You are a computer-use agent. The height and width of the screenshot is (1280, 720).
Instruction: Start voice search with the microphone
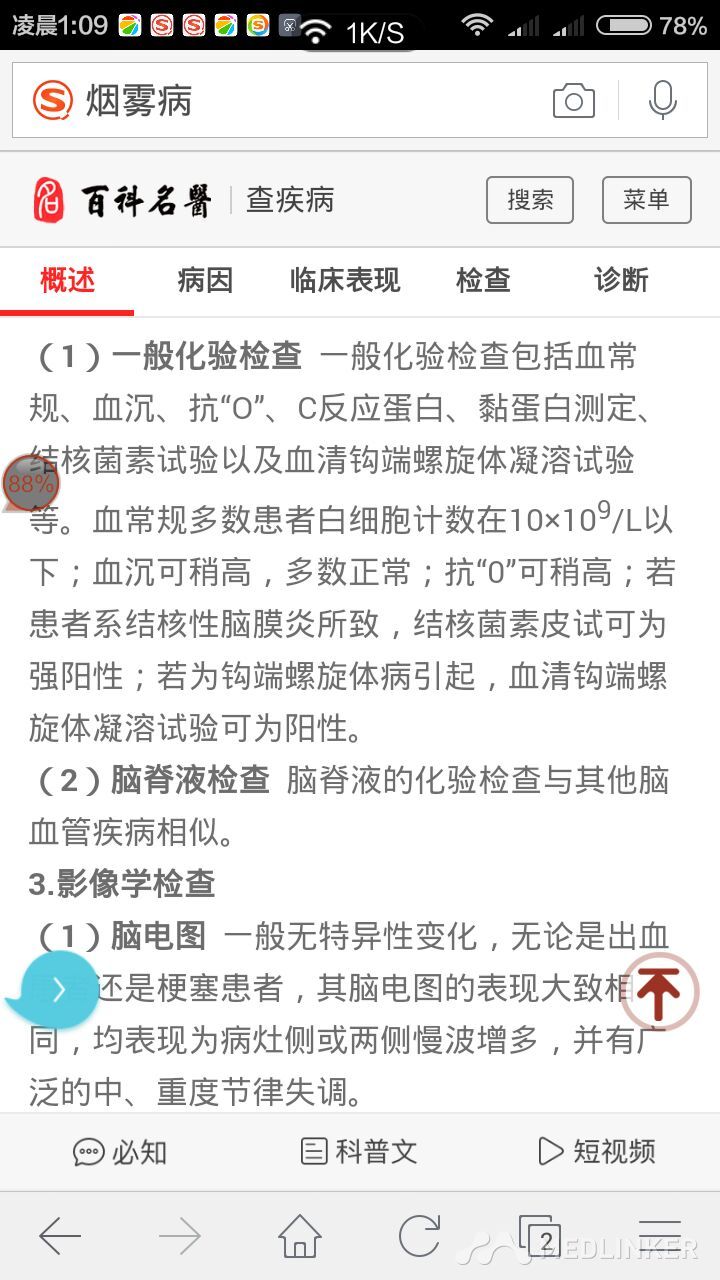pyautogui.click(x=662, y=101)
